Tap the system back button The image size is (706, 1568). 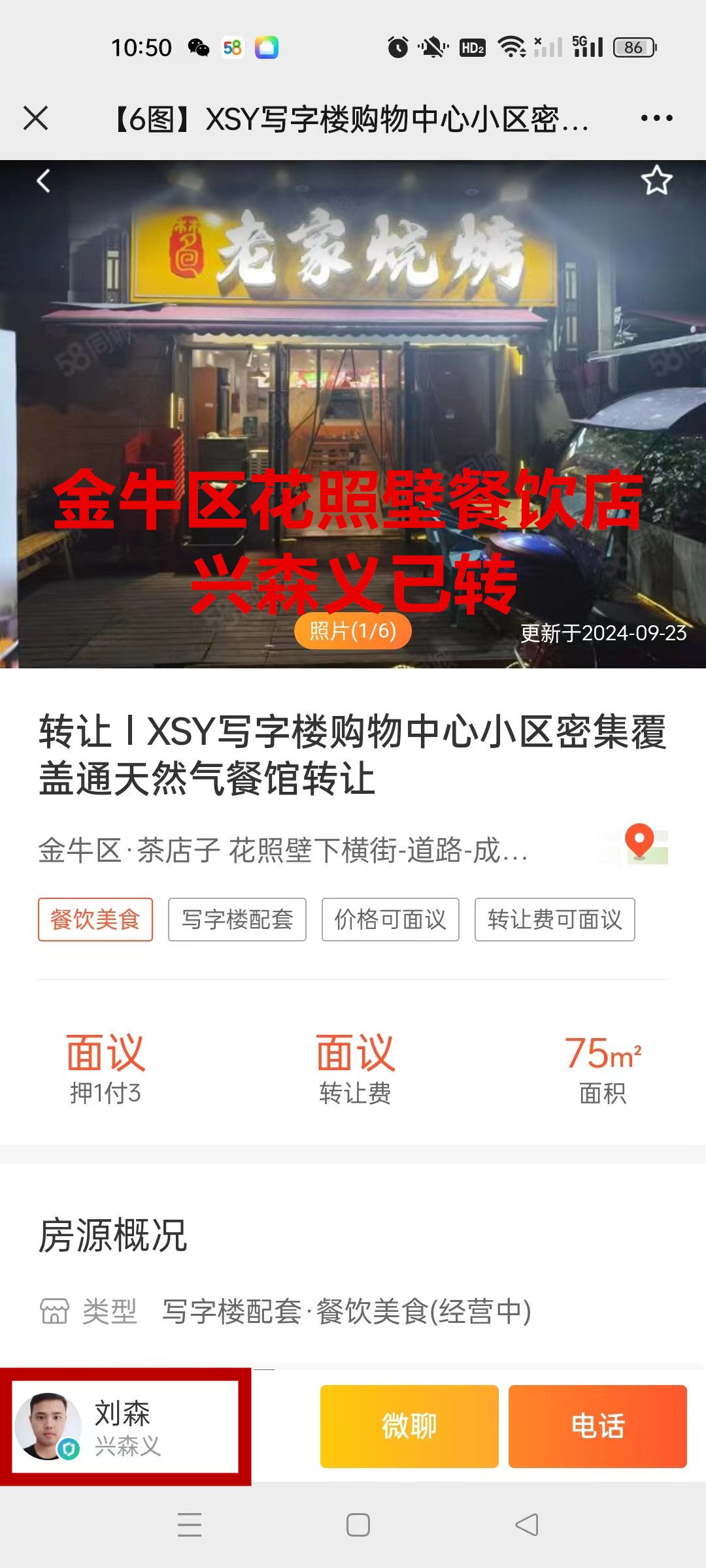(526, 1525)
